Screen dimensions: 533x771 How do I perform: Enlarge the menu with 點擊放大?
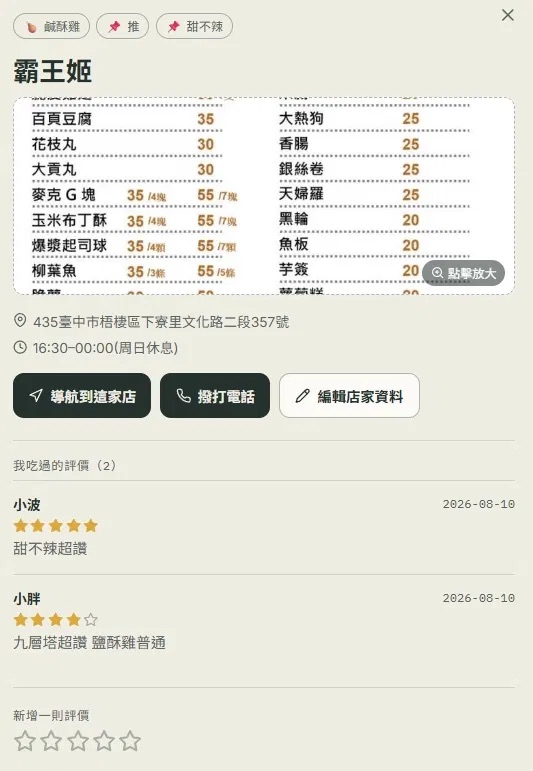[463, 273]
